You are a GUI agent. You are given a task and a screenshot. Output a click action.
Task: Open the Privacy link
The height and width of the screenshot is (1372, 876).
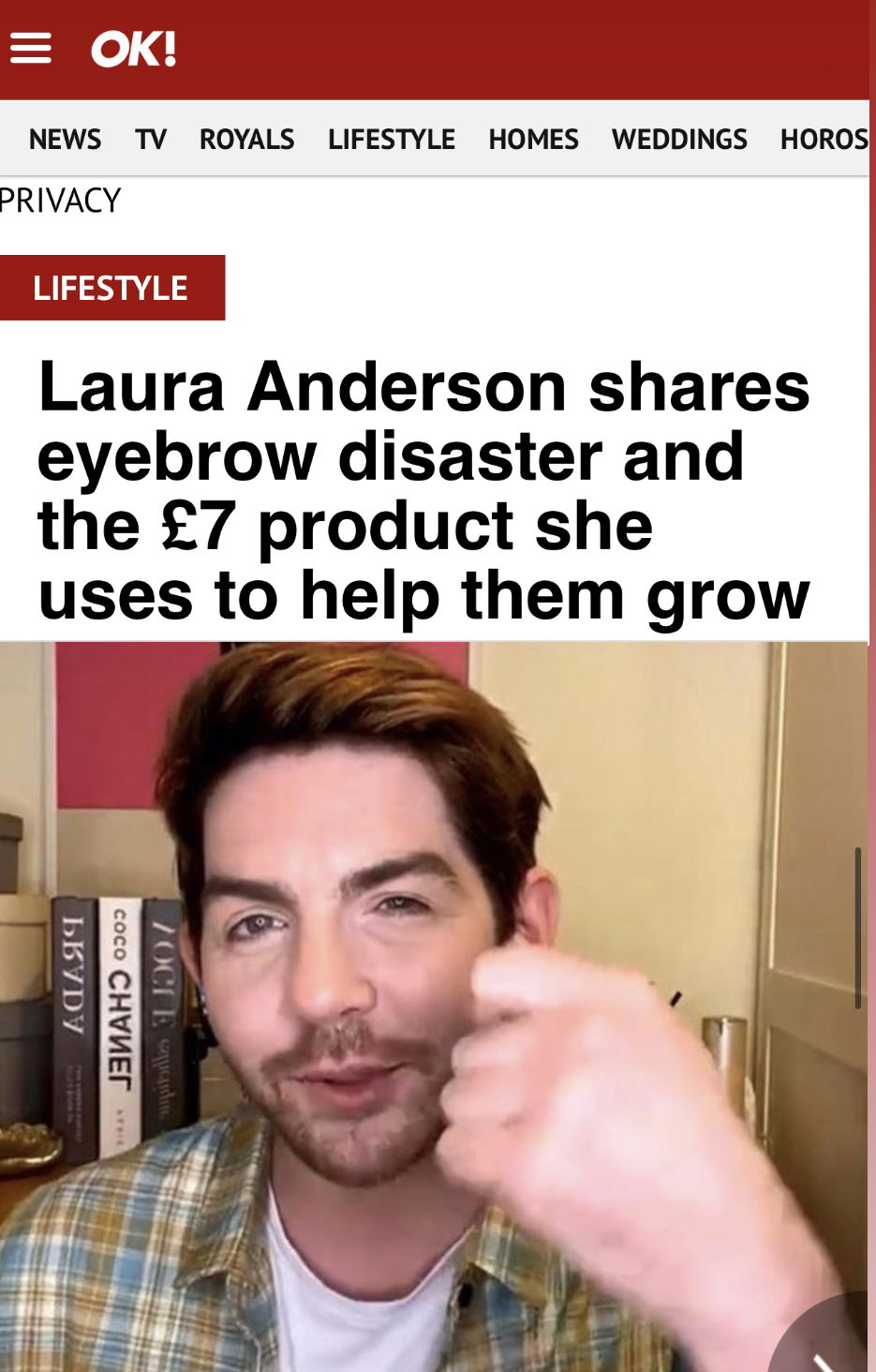61,201
